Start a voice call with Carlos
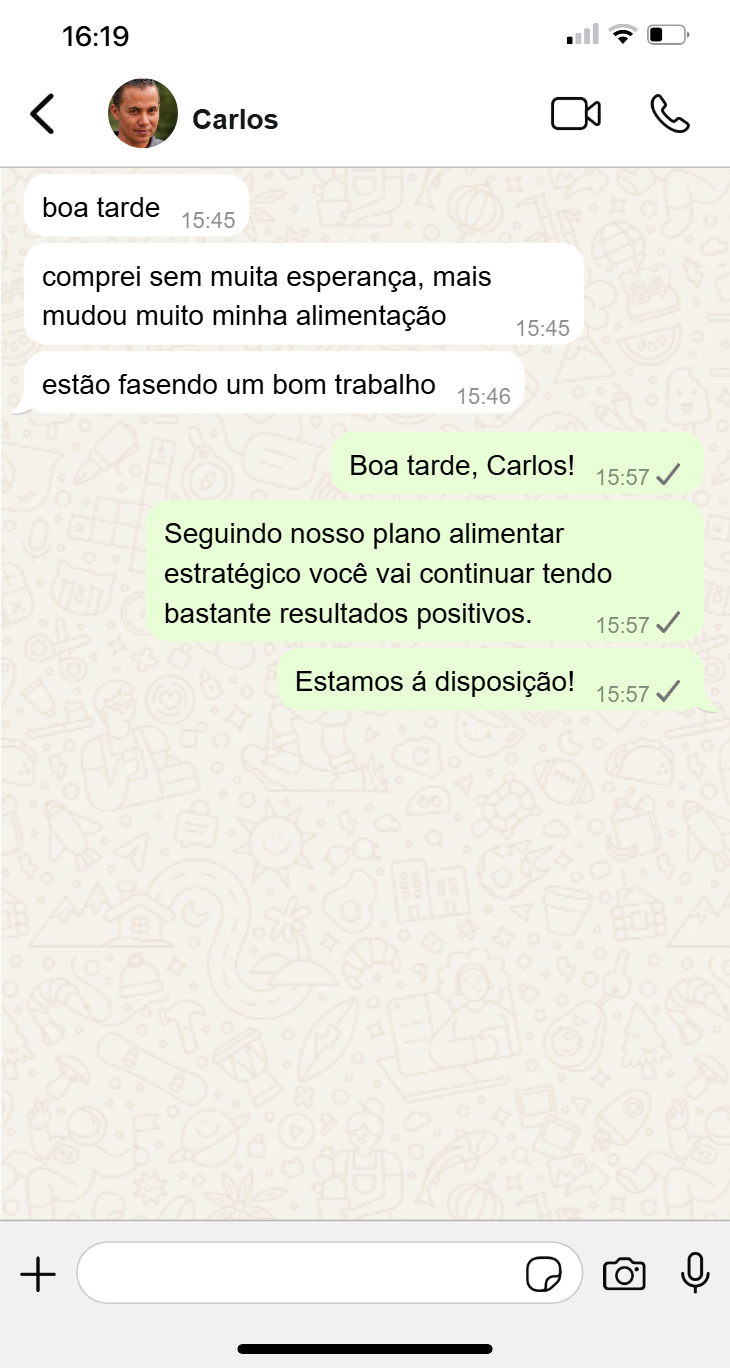The height and width of the screenshot is (1368, 730). coord(670,114)
